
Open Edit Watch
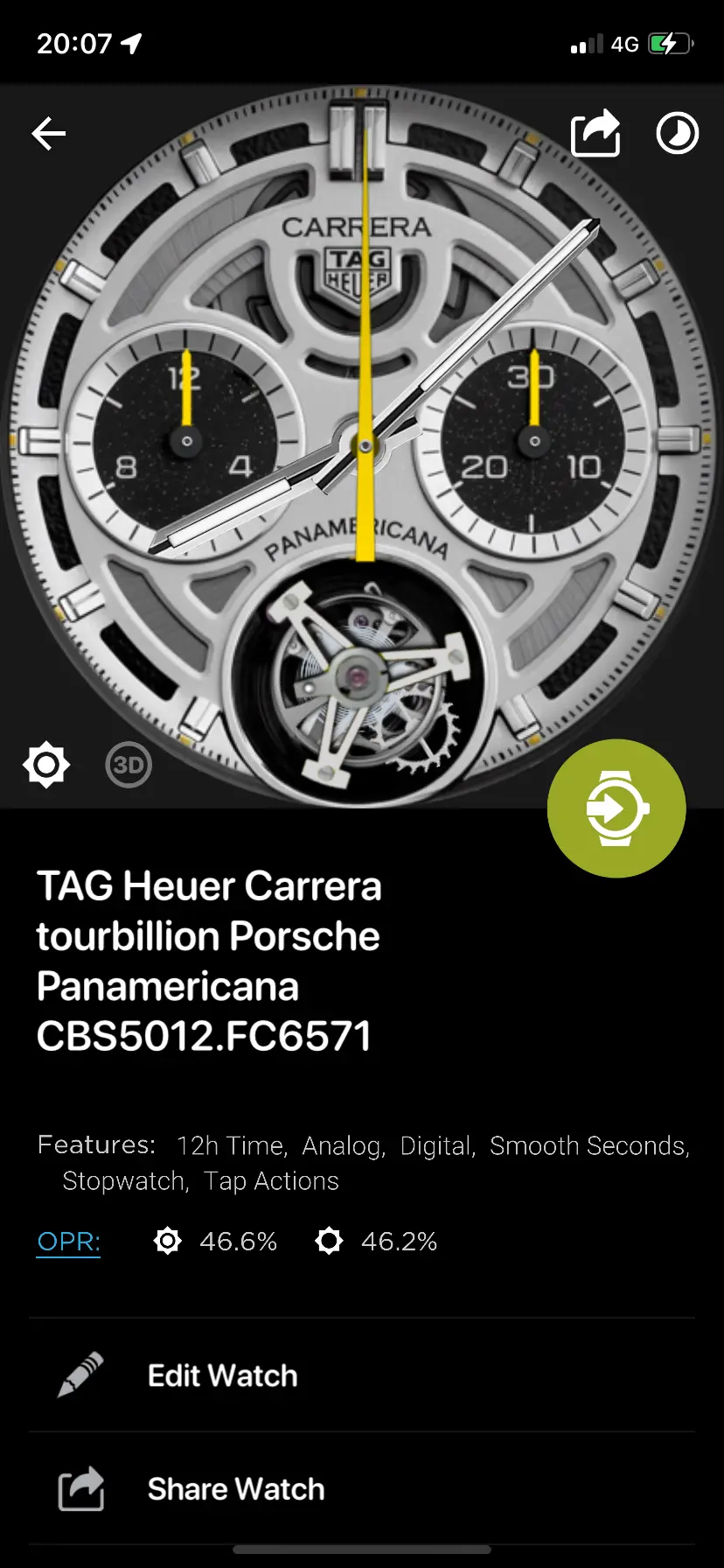[222, 1375]
